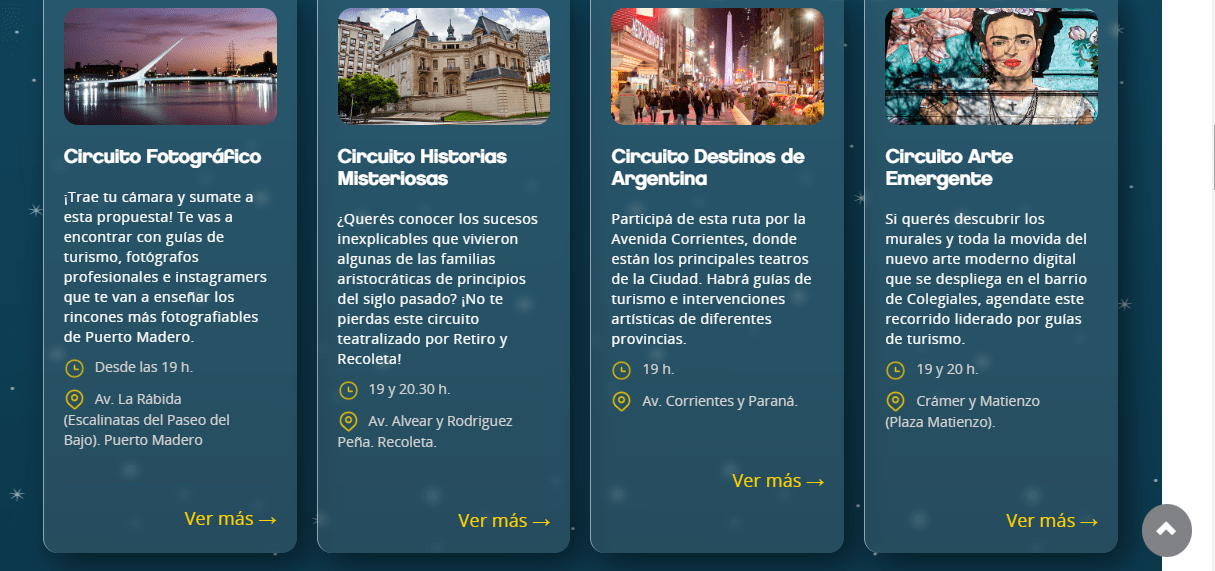
Task: Open the Historias Misteriosas mansion photo card
Action: coord(444,67)
